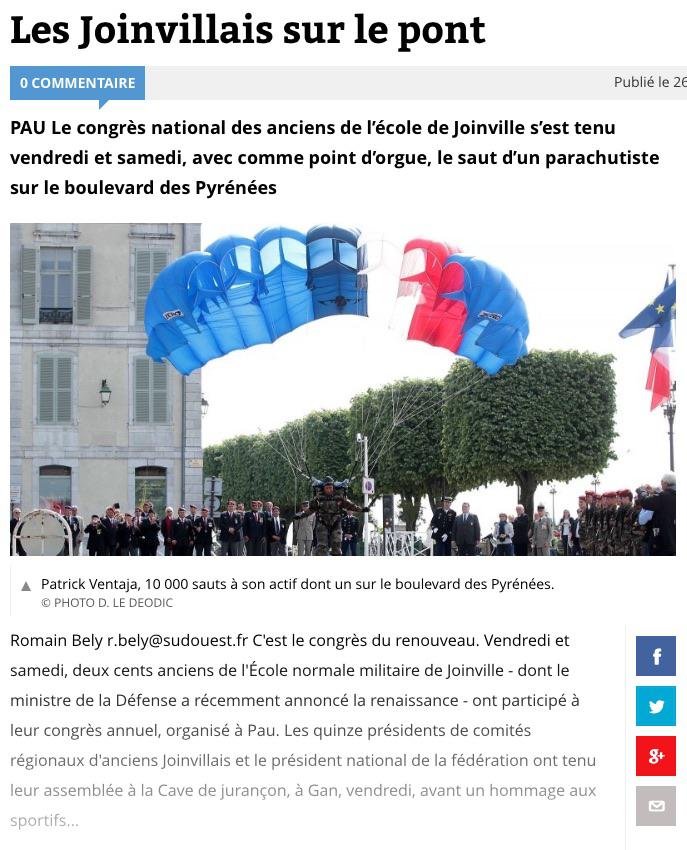Viewport: 687px width, 850px height.
Task: Send the article by email
Action: pos(656,806)
